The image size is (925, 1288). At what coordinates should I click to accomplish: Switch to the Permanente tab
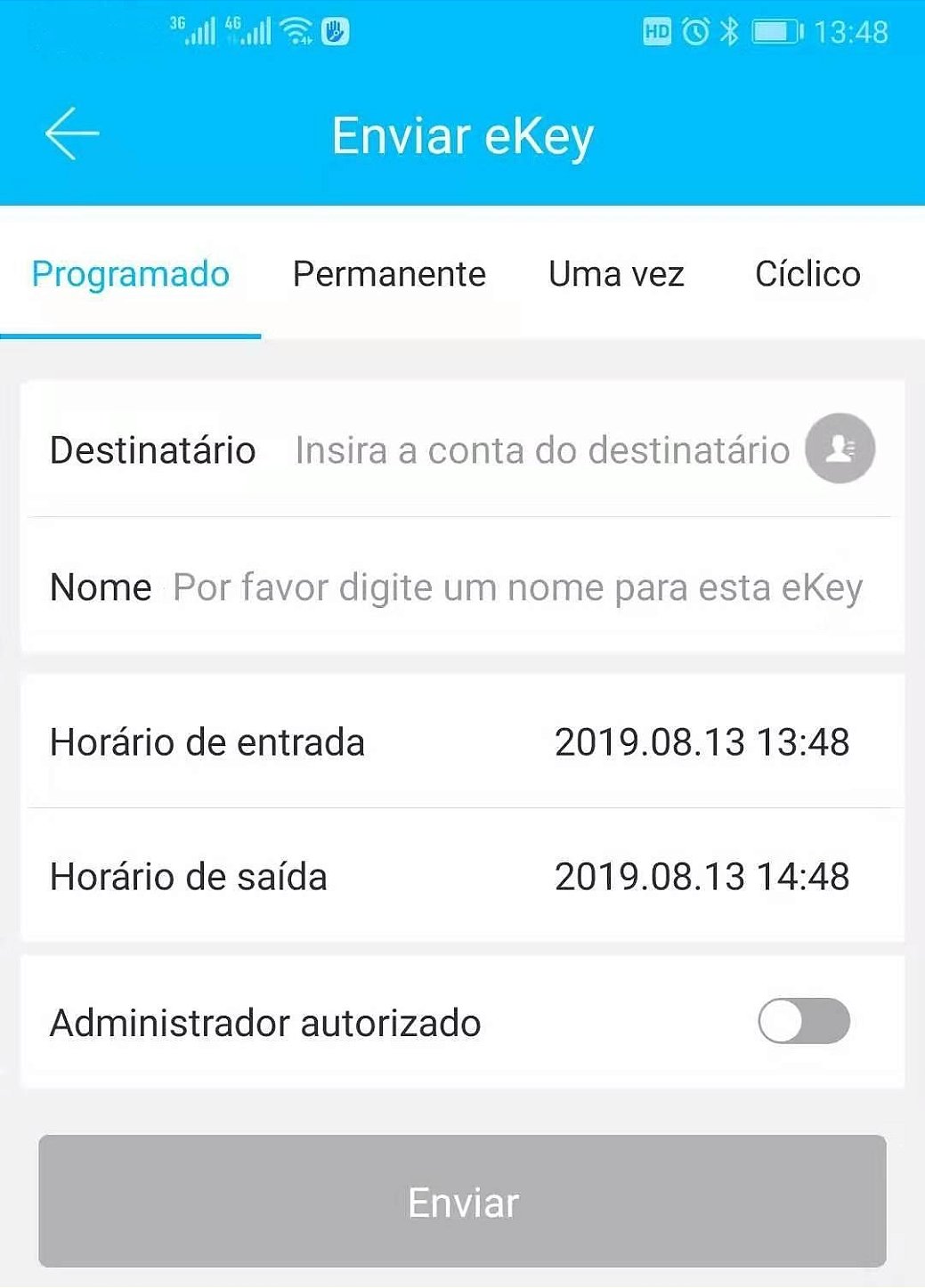[x=389, y=274]
